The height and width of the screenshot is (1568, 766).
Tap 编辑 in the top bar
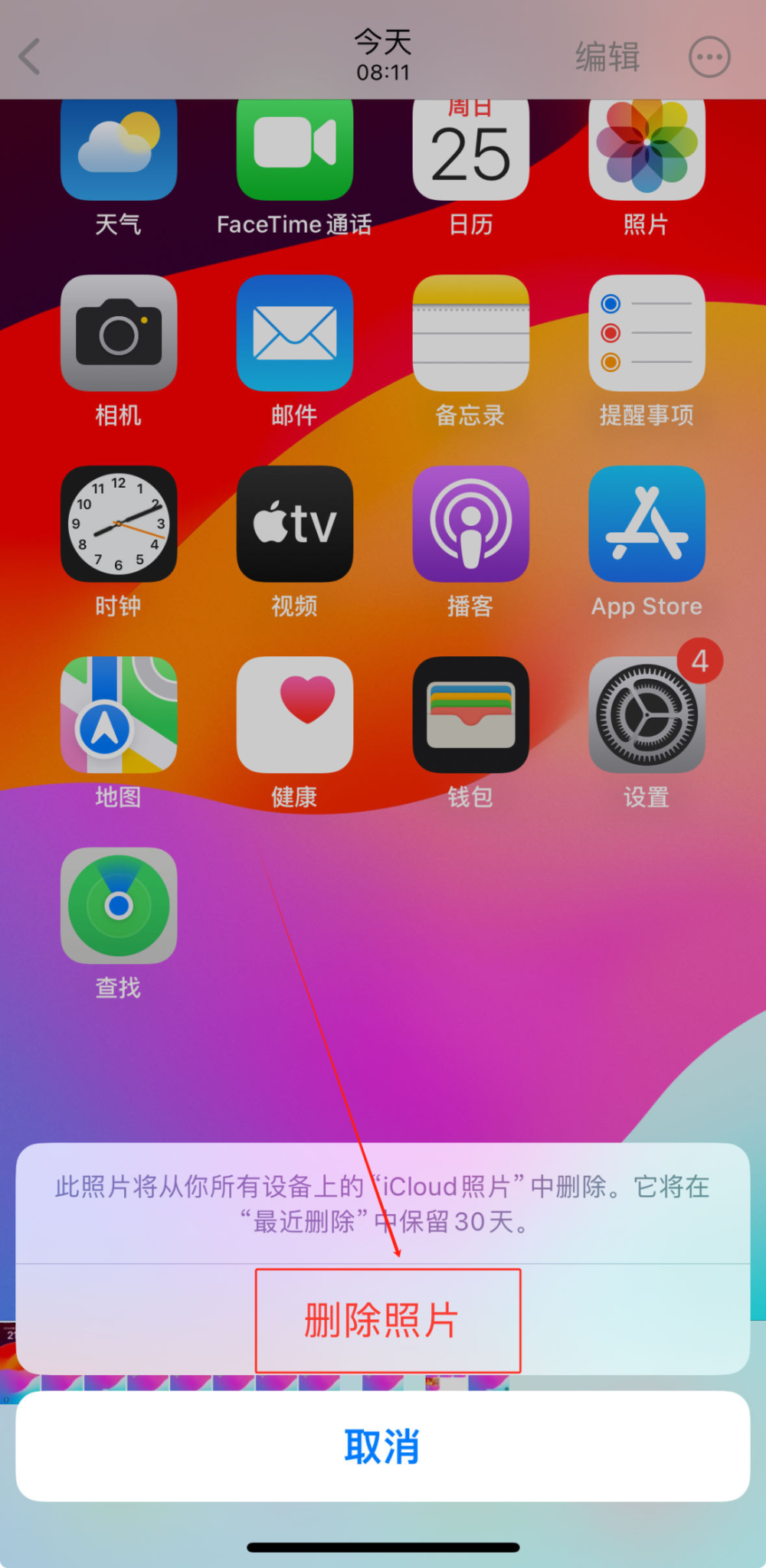click(x=607, y=57)
